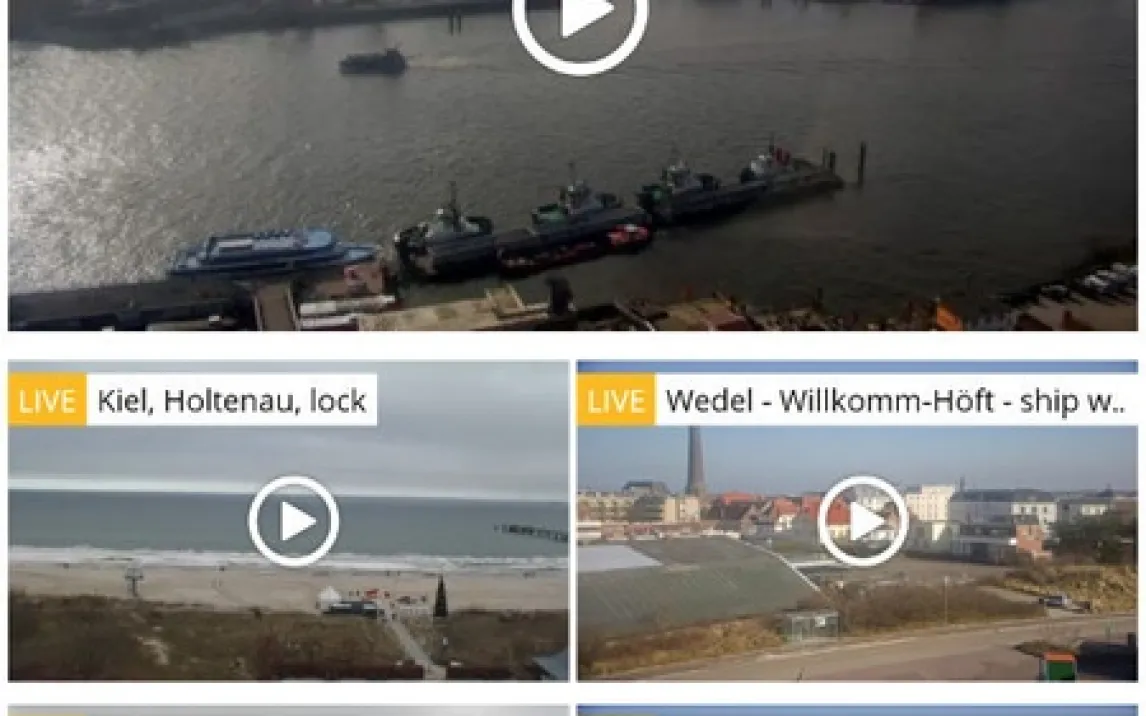Play the Kiel, Holtenau, lock webcam
The width and height of the screenshot is (1146, 716).
[x=293, y=521]
